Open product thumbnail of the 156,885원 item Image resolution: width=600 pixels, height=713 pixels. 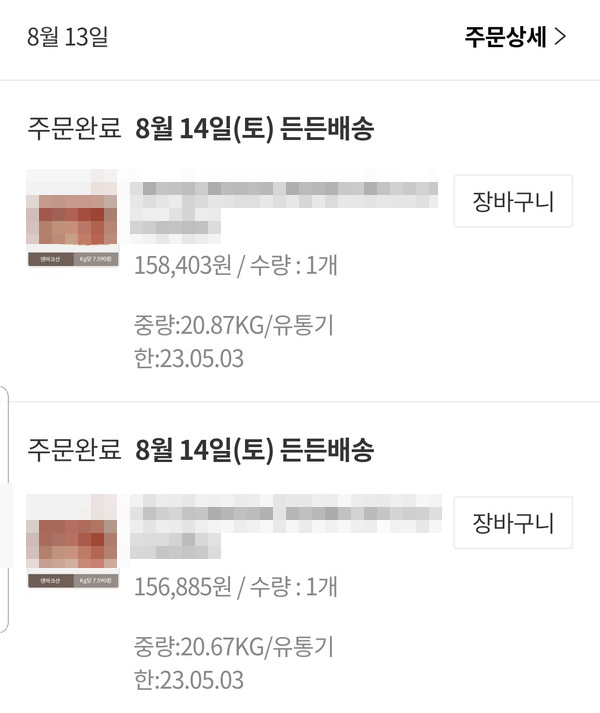point(73,539)
